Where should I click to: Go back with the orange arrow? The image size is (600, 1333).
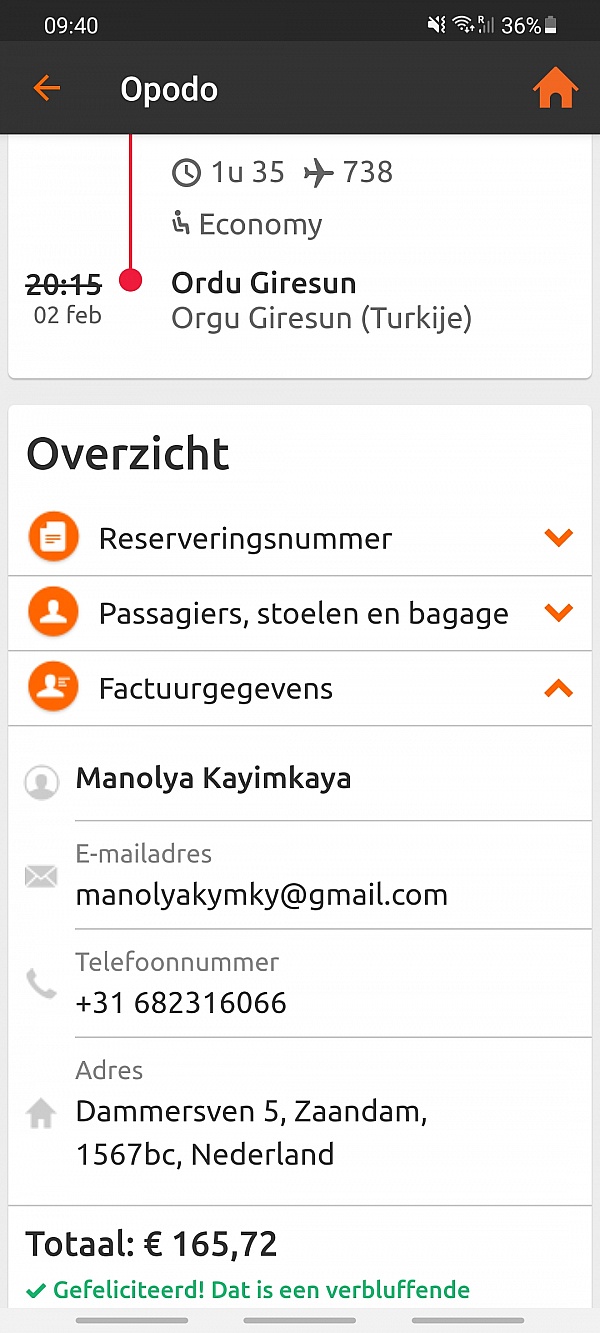(x=47, y=89)
